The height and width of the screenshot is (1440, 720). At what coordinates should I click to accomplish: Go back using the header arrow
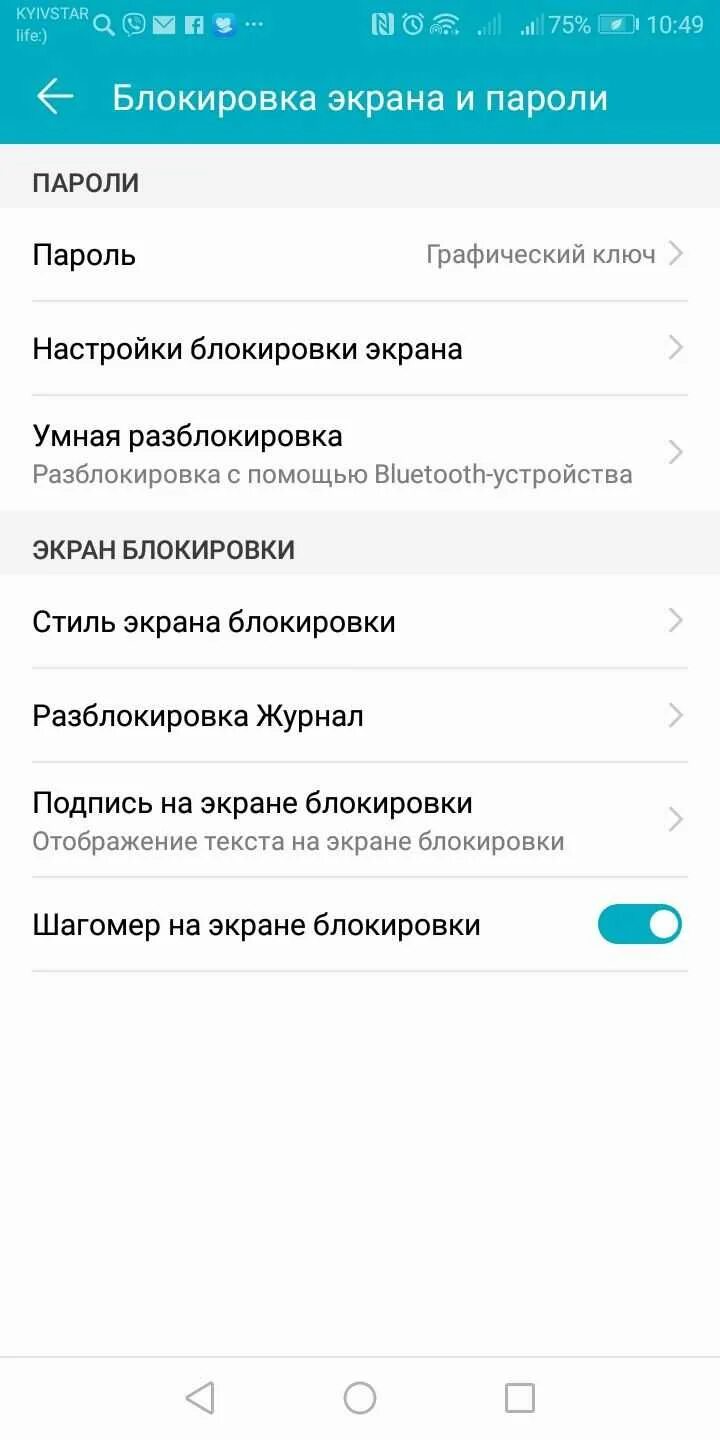(x=55, y=97)
